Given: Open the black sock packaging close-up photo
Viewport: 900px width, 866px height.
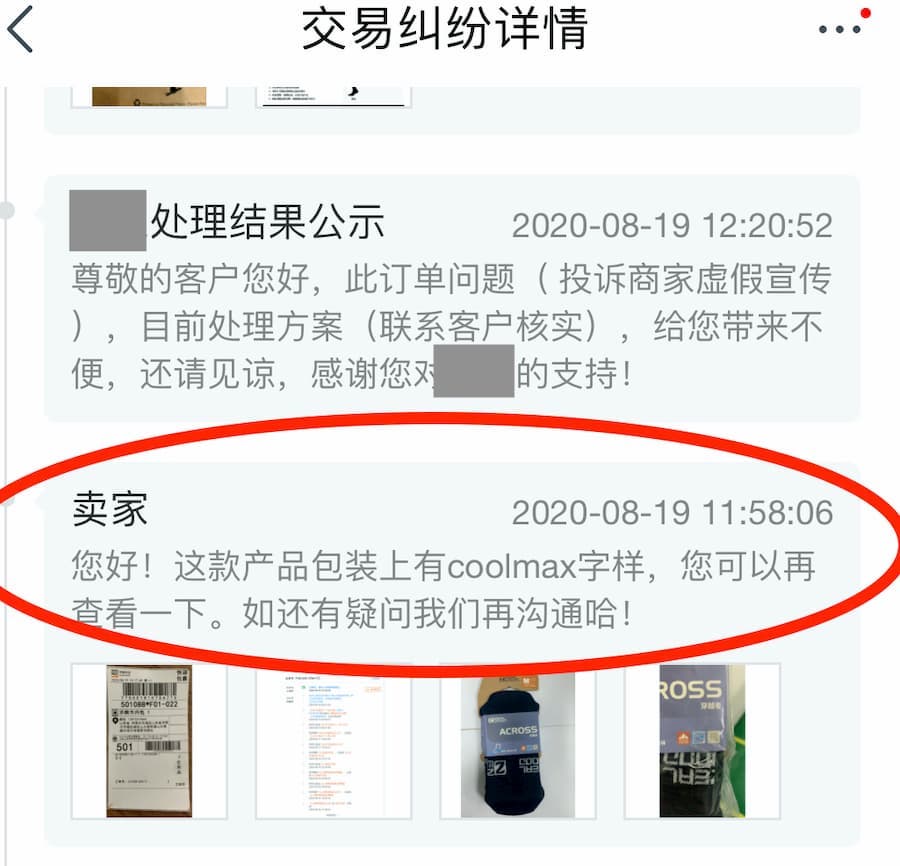Looking at the screenshot, I should point(702,740).
